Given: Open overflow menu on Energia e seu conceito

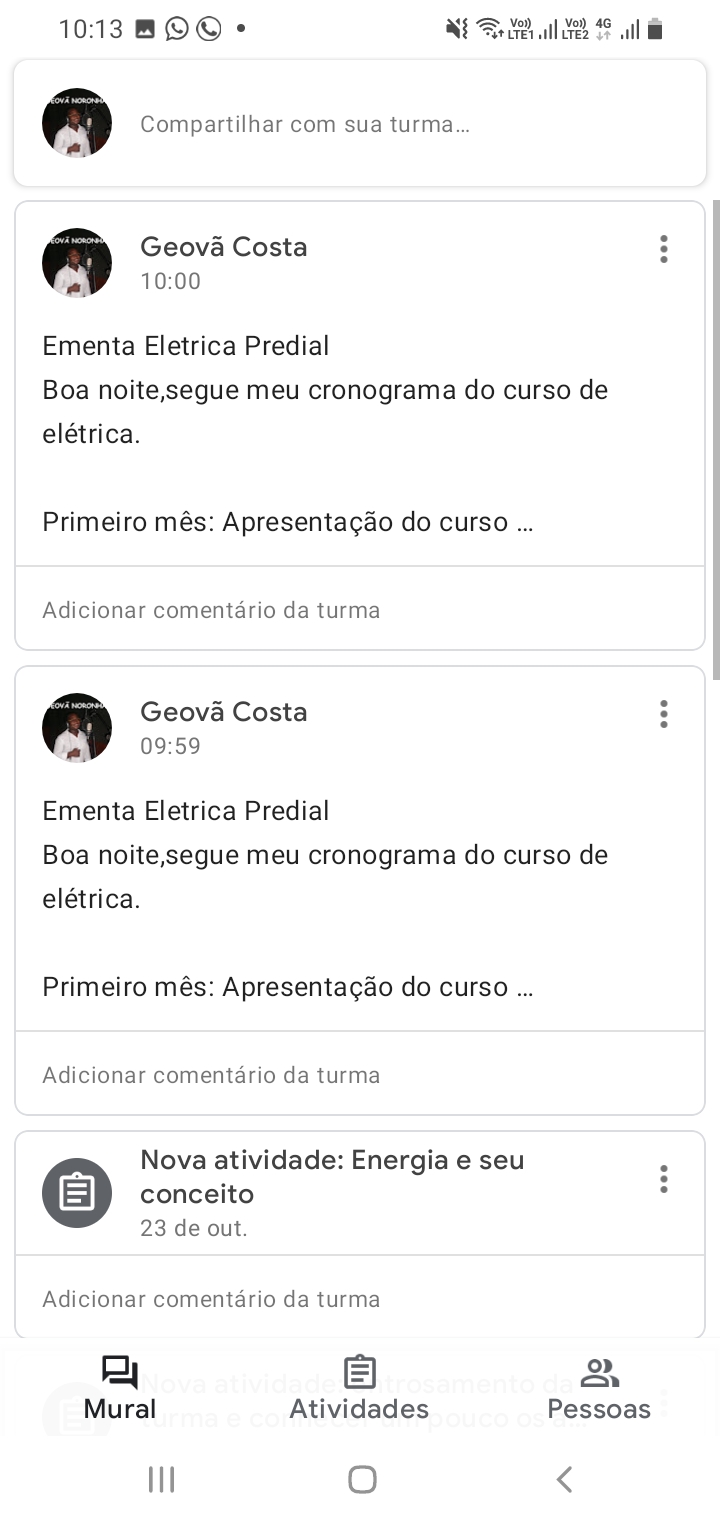Looking at the screenshot, I should tap(663, 1179).
